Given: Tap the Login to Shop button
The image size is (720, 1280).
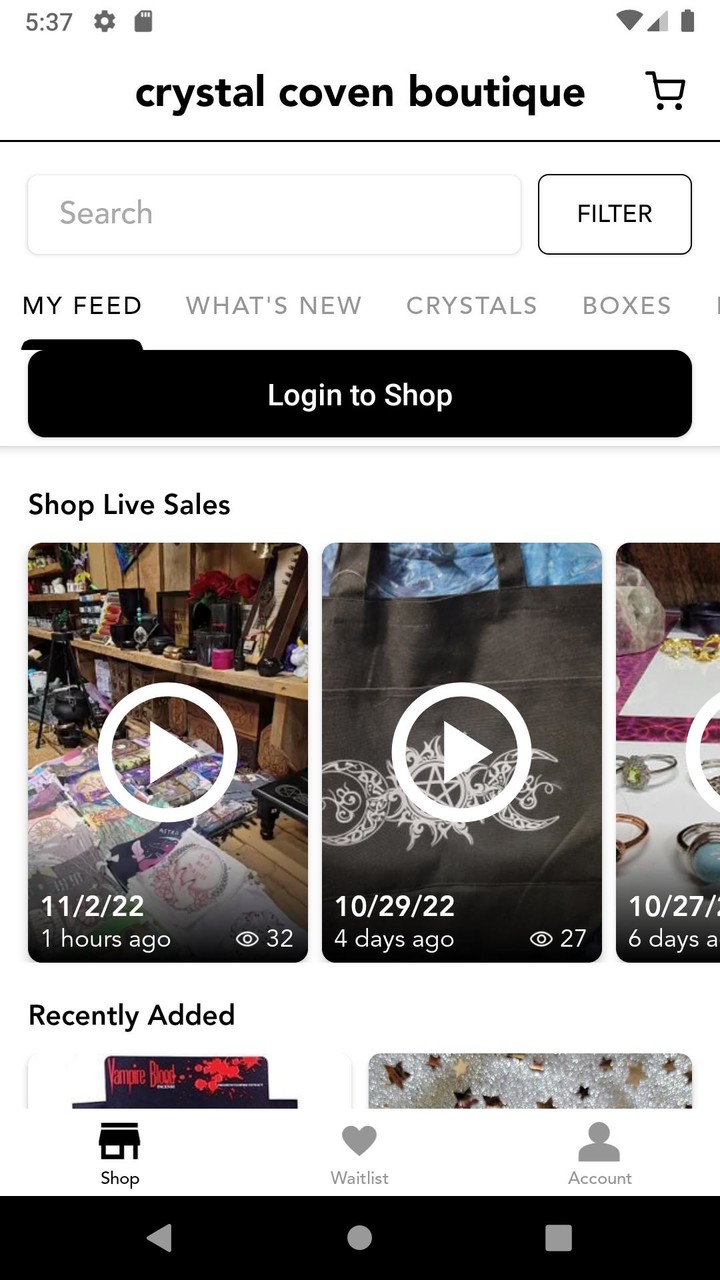Looking at the screenshot, I should point(360,394).
